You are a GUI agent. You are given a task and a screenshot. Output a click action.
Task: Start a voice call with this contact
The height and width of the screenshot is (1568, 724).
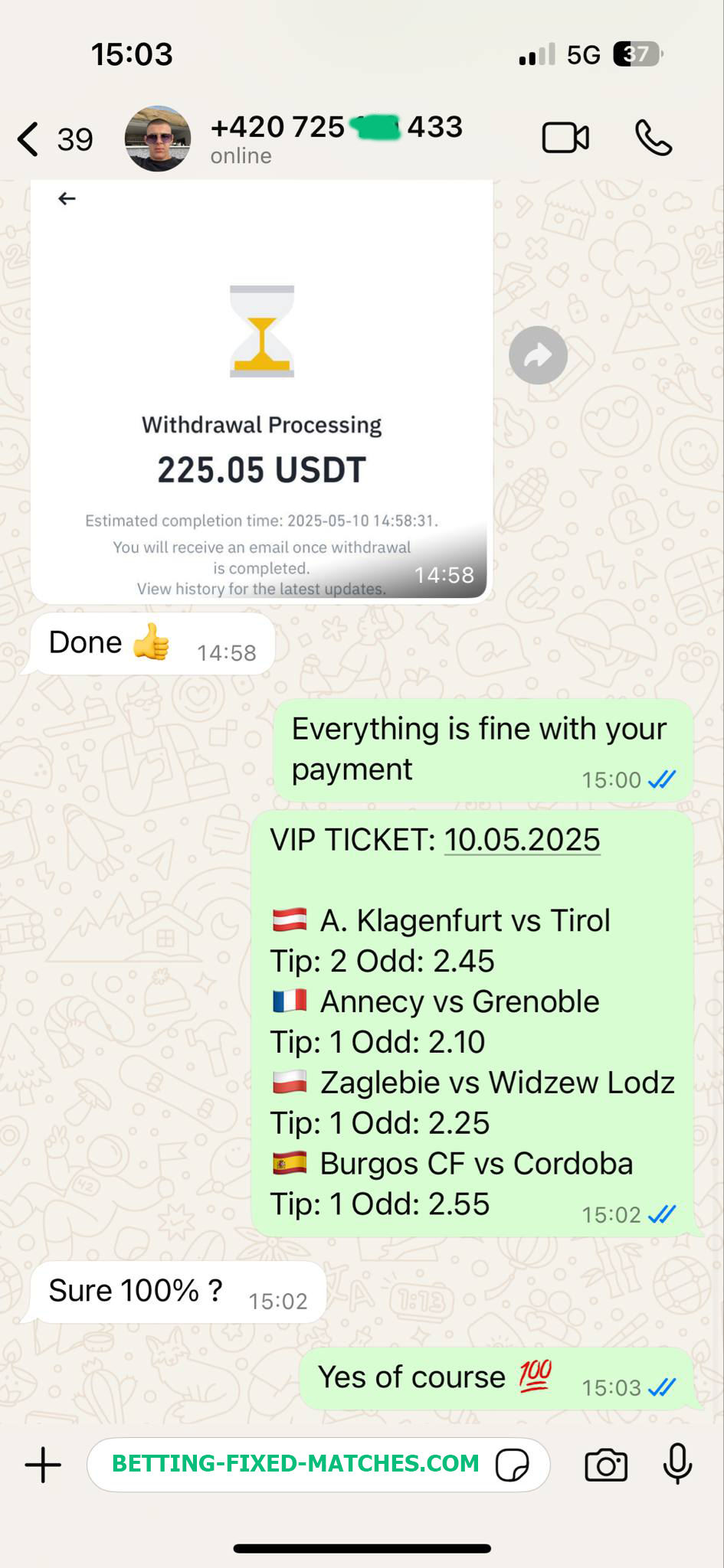coord(654,139)
